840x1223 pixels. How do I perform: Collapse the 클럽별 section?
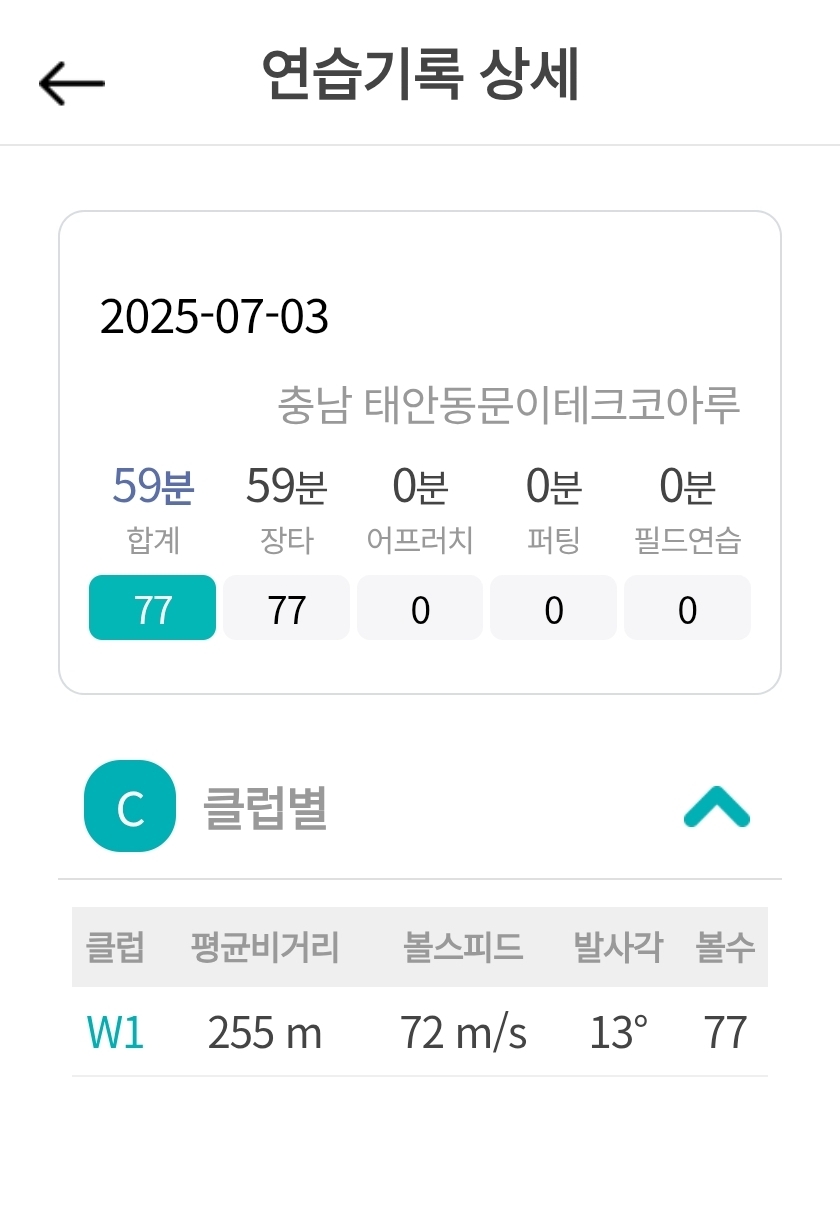[x=716, y=807]
